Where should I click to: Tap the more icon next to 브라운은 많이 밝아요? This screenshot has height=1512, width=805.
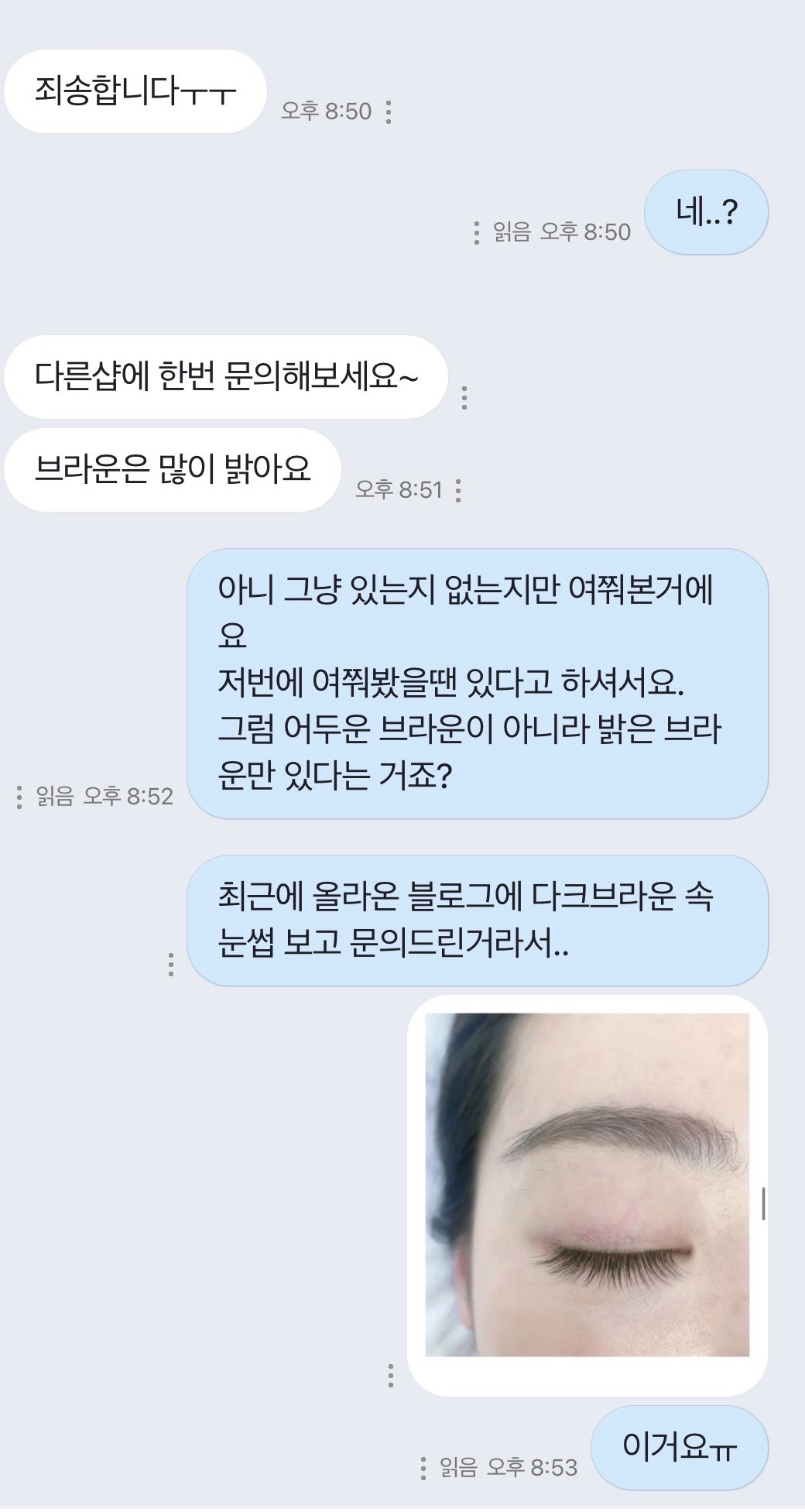(x=458, y=491)
